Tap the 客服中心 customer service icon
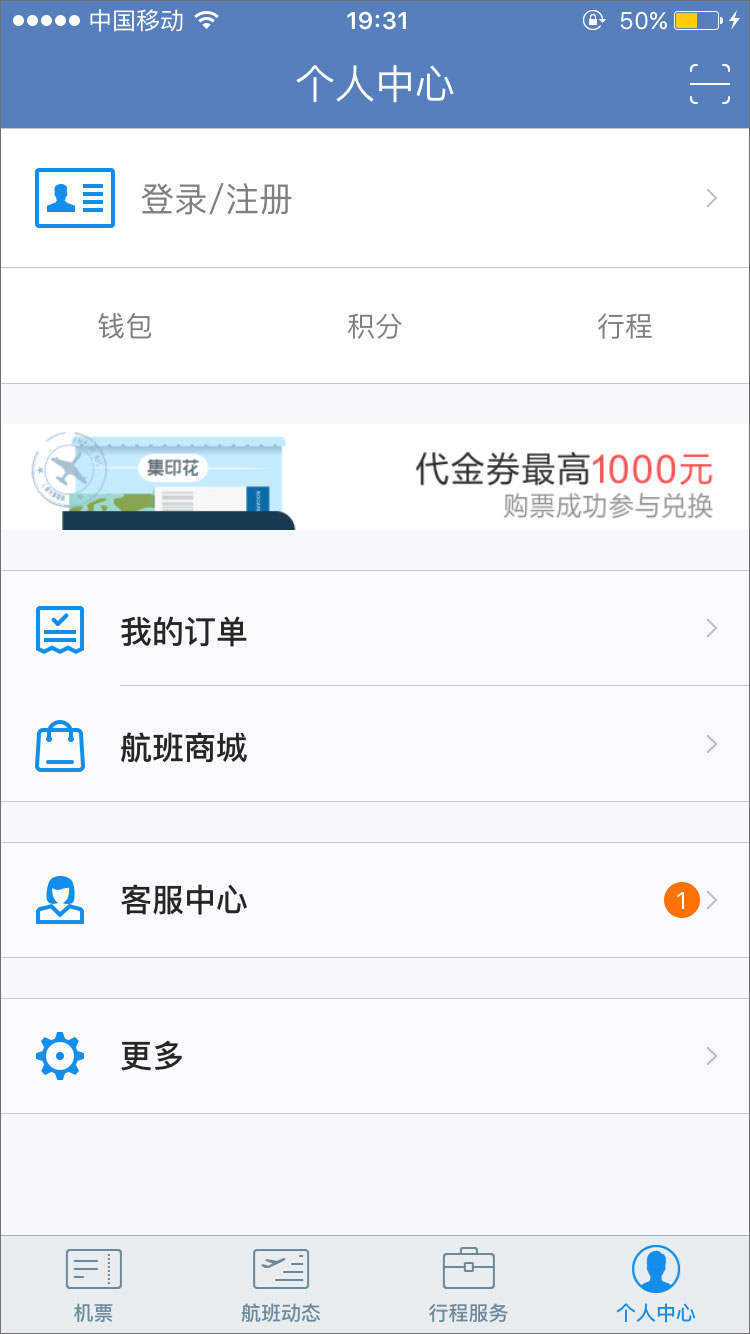Screen dimensions: 750x1334 (60, 900)
